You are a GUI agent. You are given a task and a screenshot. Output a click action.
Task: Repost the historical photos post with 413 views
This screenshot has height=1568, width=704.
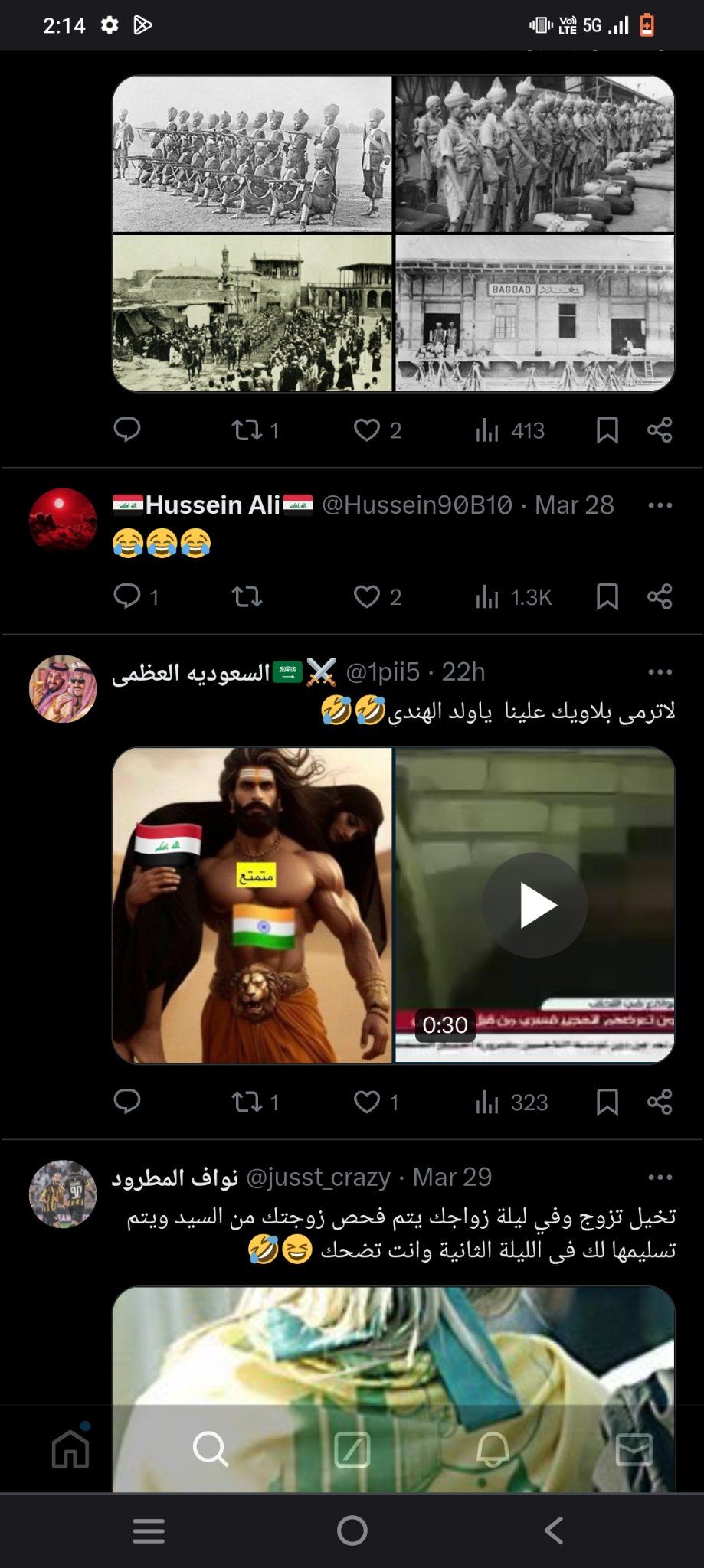pos(247,430)
